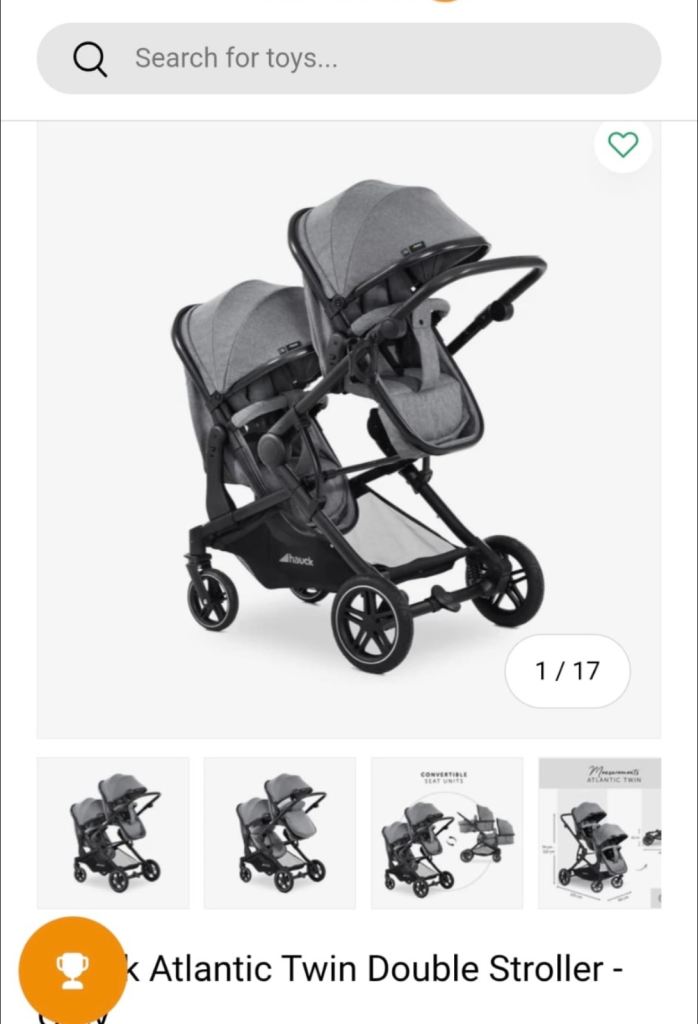This screenshot has width=698, height=1024.
Task: View the Convertible Seat Units thumbnail
Action: tap(447, 833)
